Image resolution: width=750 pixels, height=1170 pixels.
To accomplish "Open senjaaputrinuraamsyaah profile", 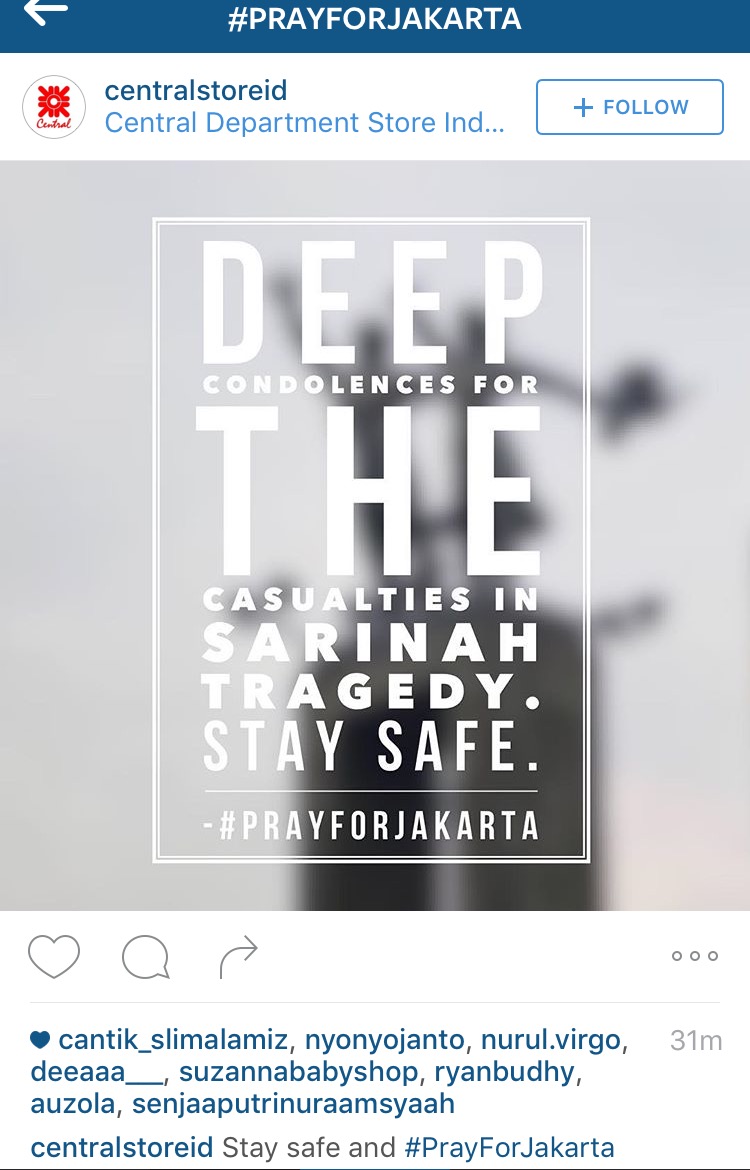I will [293, 1105].
